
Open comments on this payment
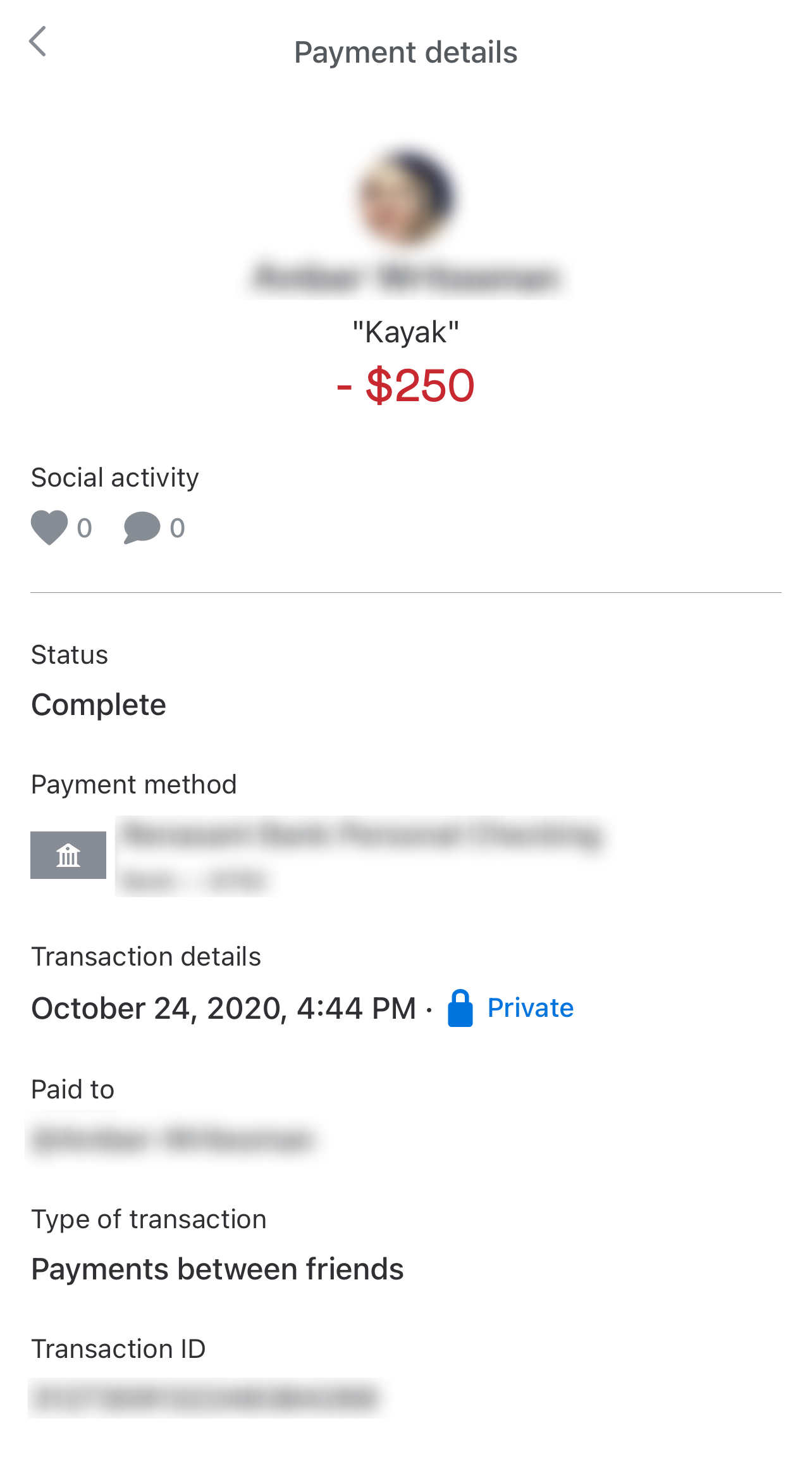142,528
